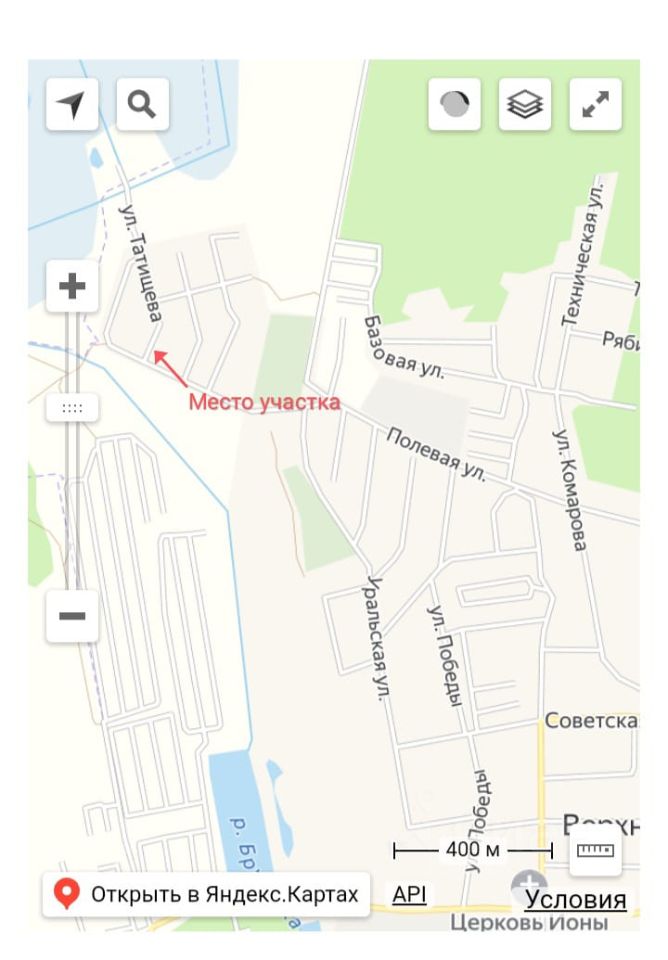Zoom out with the minus button
This screenshot has width=668, height=960.
pyautogui.click(x=72, y=615)
